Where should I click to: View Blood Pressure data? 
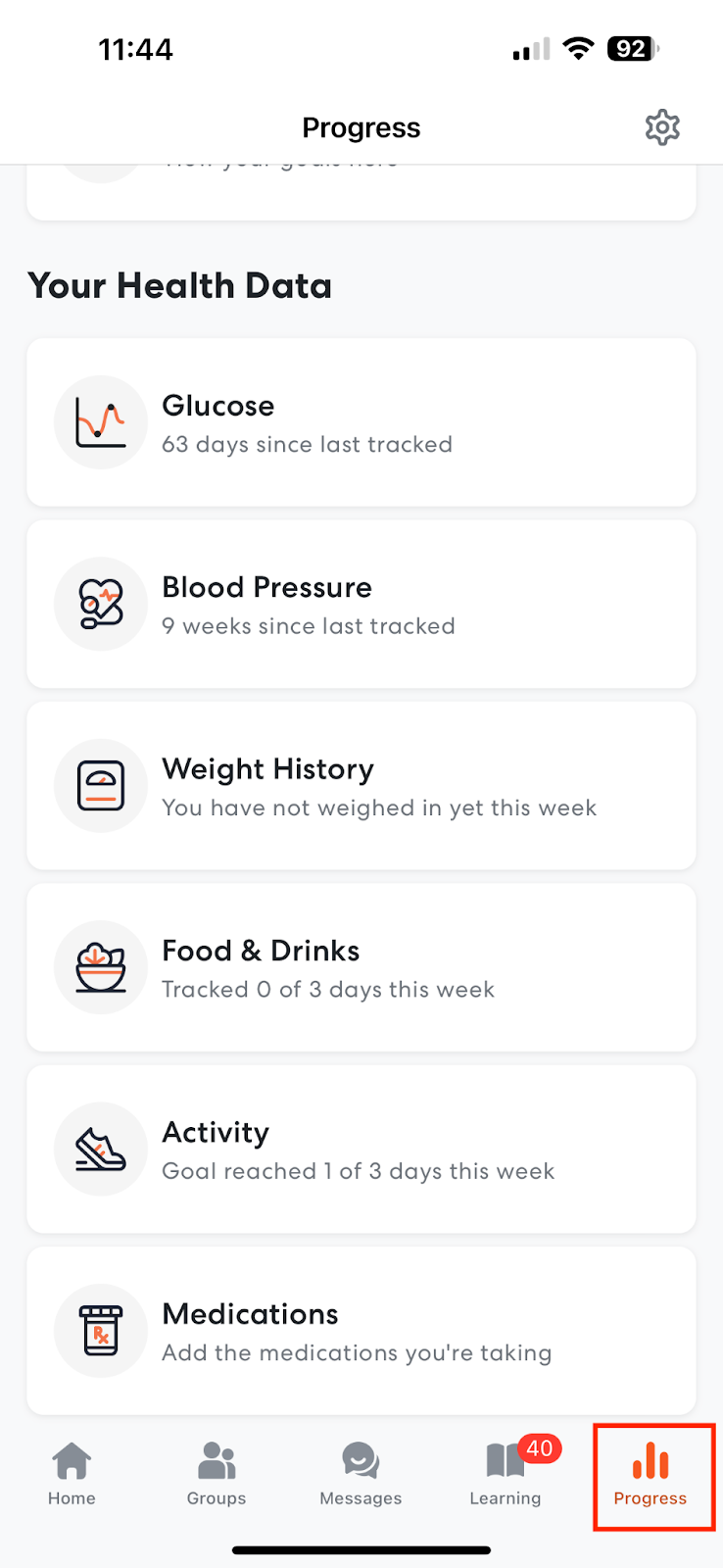tap(361, 604)
